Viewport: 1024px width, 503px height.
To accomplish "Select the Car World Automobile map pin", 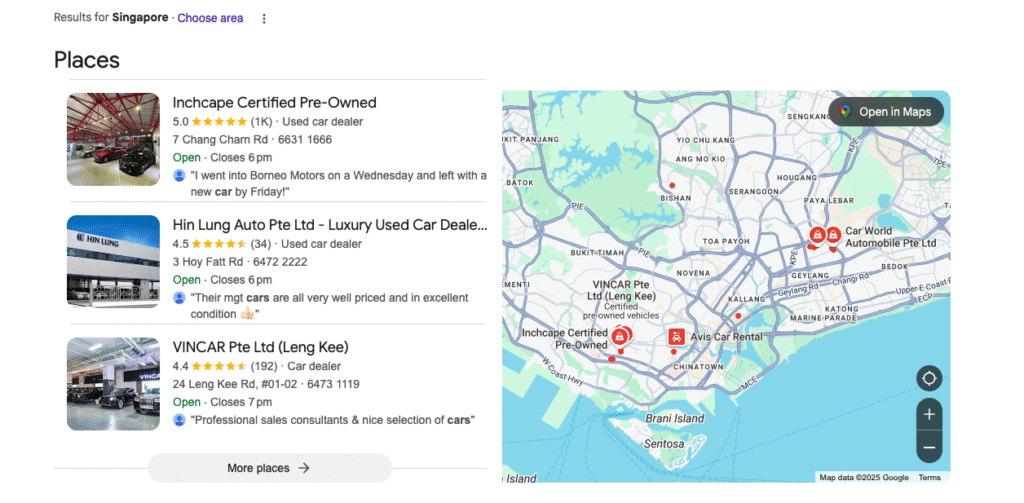I will pyautogui.click(x=832, y=236).
